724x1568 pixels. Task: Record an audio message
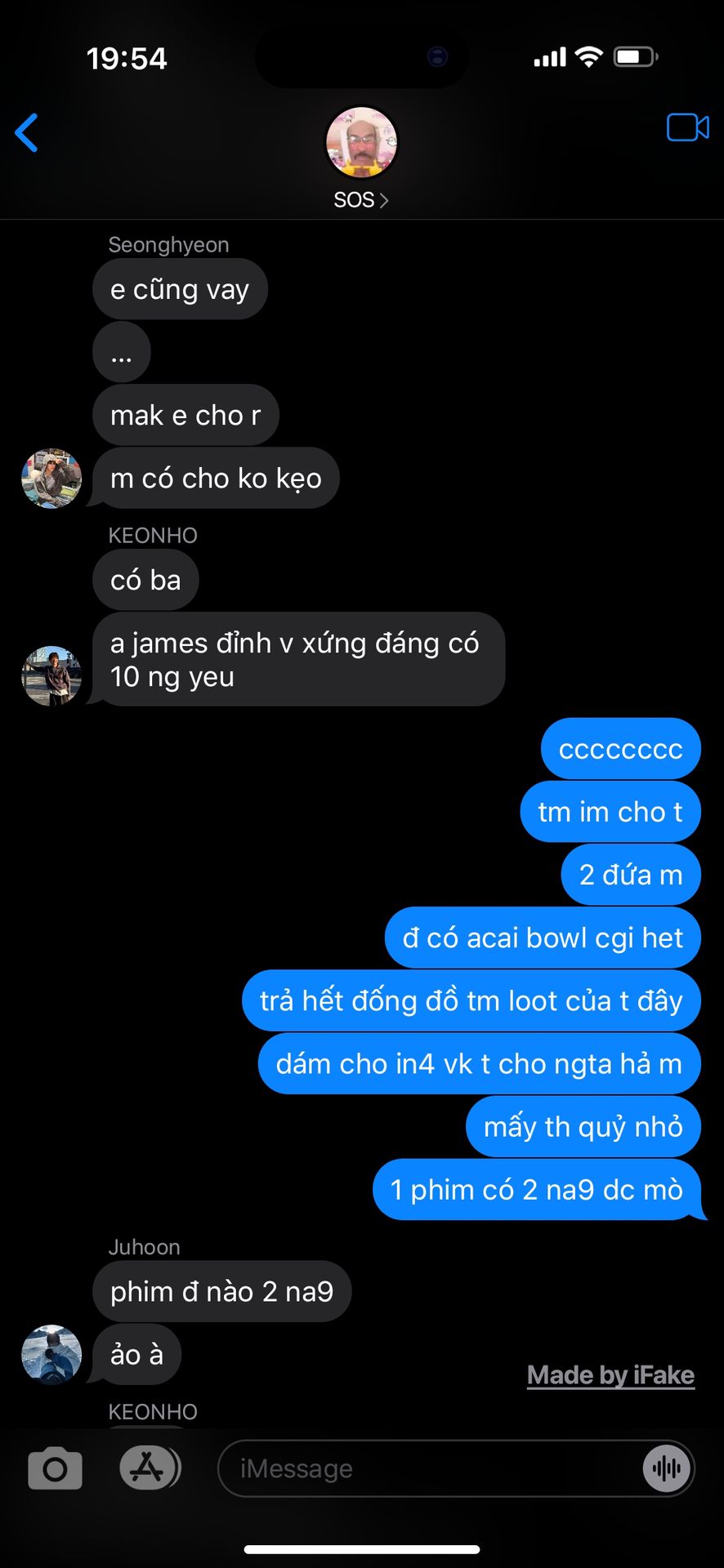667,1469
